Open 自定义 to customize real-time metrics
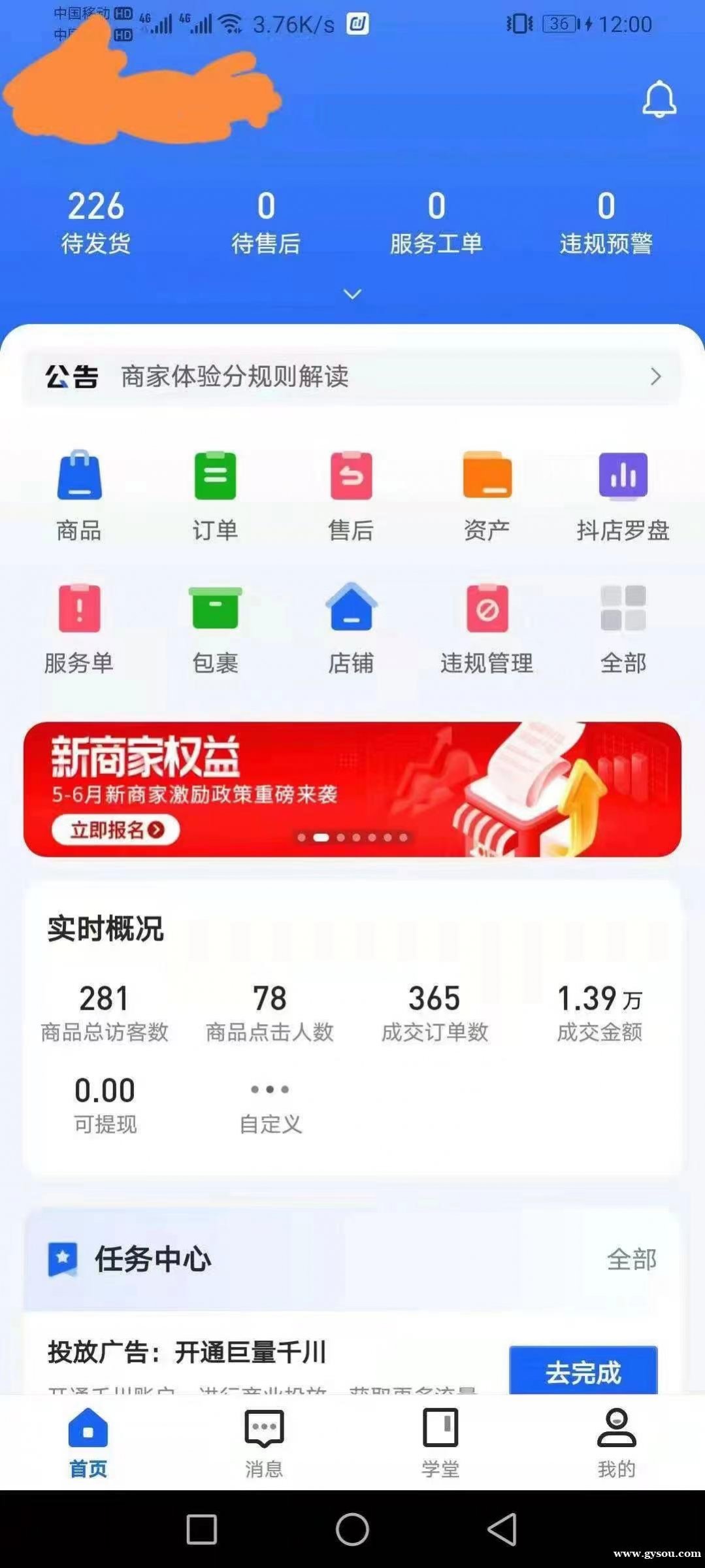705x1568 pixels. coord(270,1105)
